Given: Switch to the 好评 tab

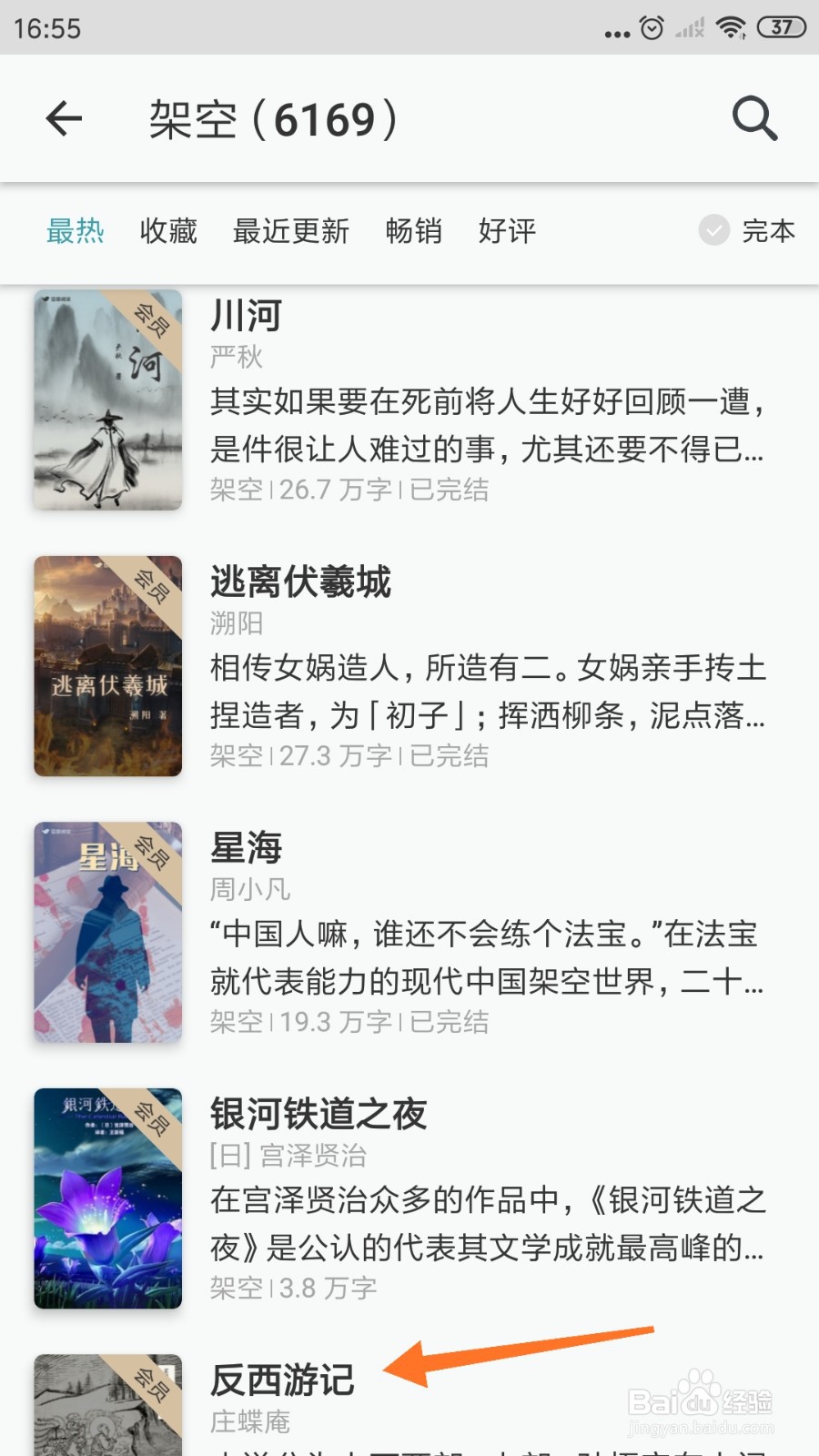Looking at the screenshot, I should click(507, 231).
